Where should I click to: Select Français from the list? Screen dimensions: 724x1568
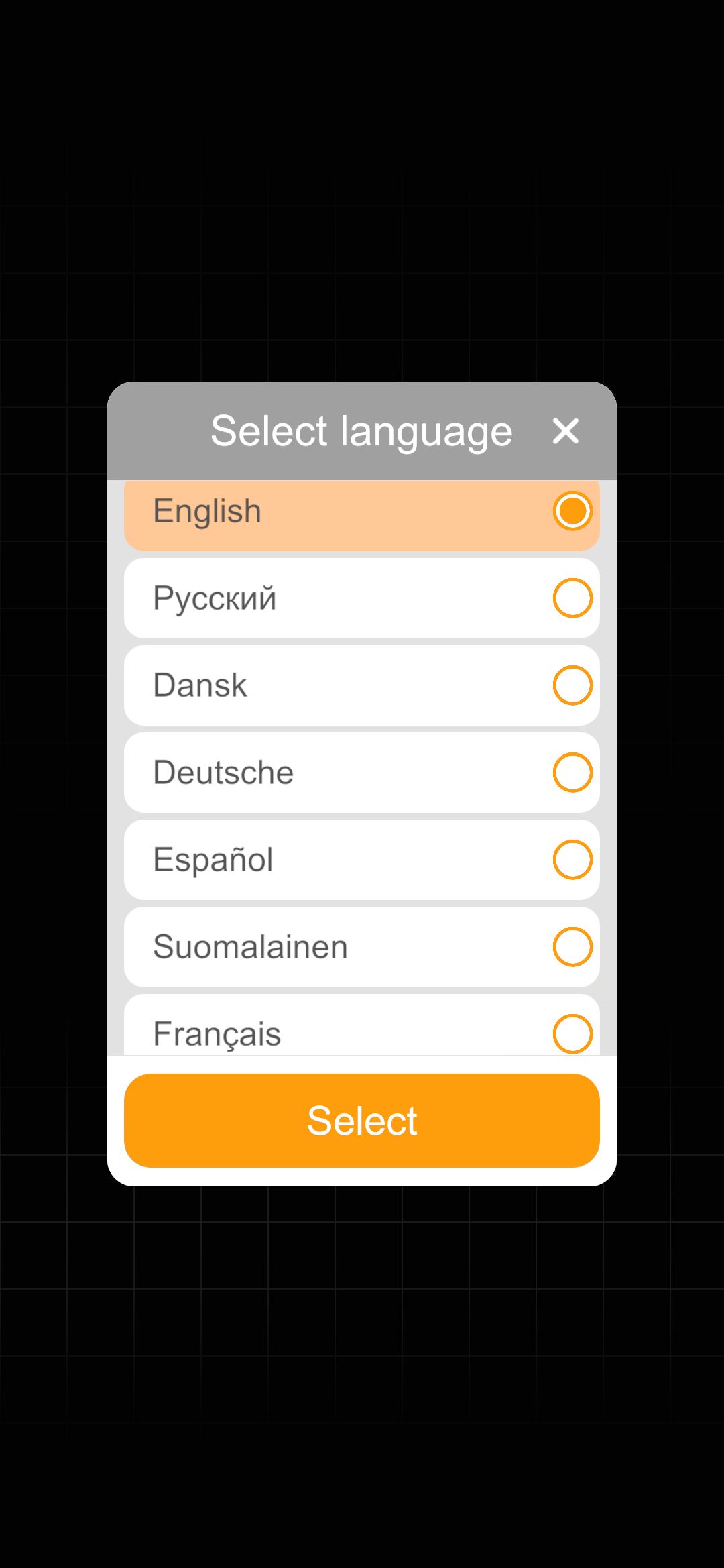tap(361, 1030)
